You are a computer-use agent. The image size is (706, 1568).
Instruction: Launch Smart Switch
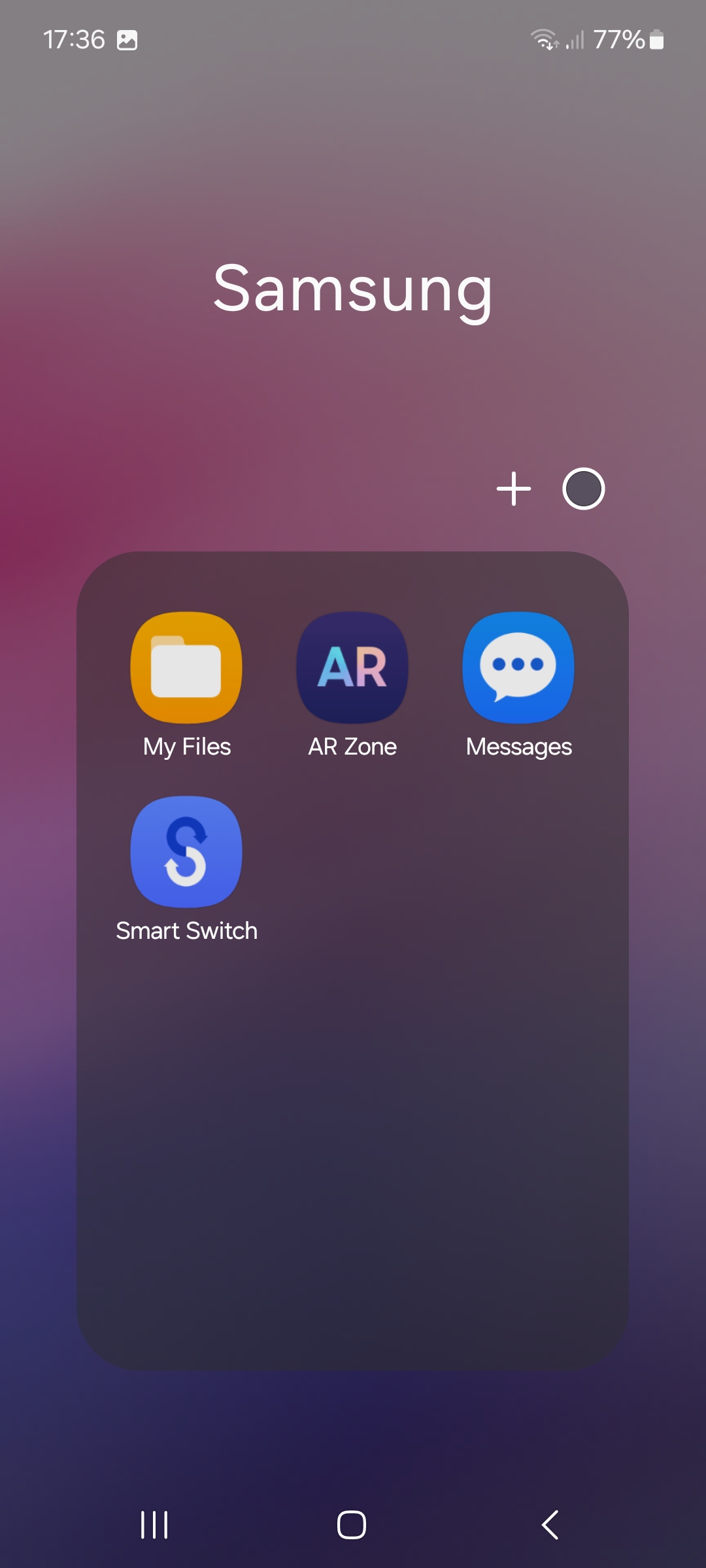[x=186, y=852]
